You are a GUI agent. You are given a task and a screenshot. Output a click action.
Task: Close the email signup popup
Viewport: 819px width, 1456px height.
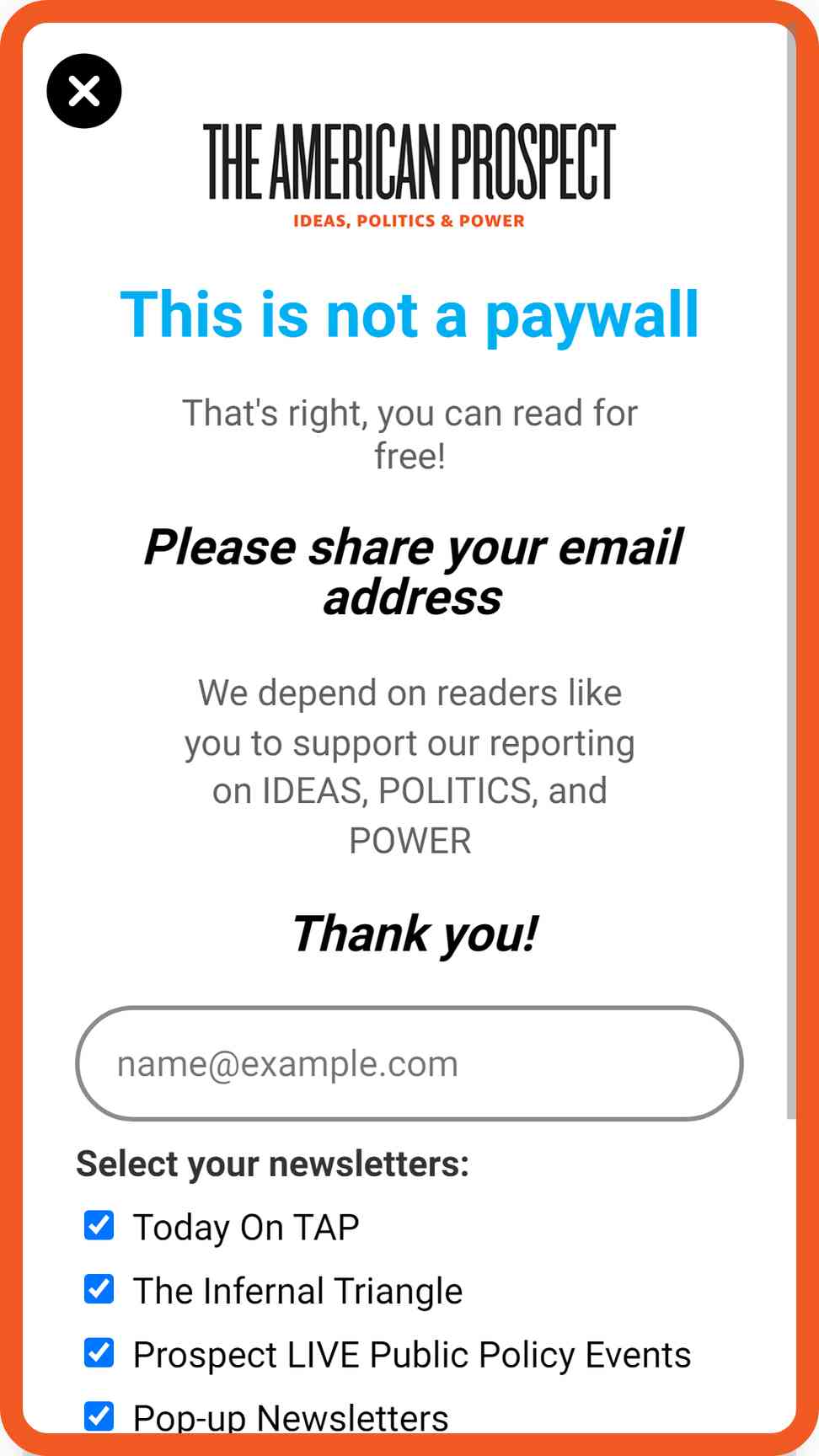point(84,91)
